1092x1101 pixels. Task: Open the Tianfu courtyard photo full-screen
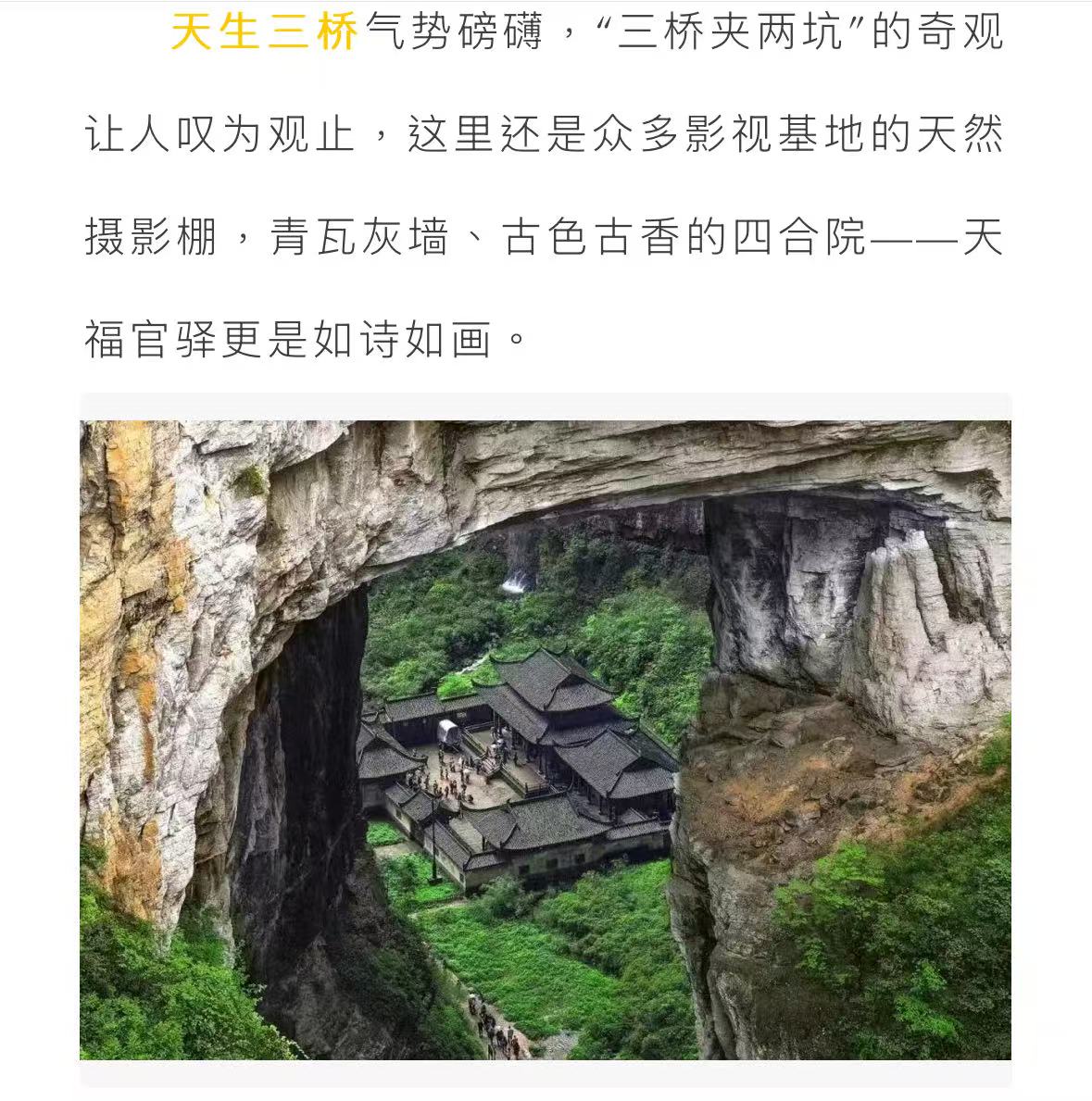[x=545, y=739]
